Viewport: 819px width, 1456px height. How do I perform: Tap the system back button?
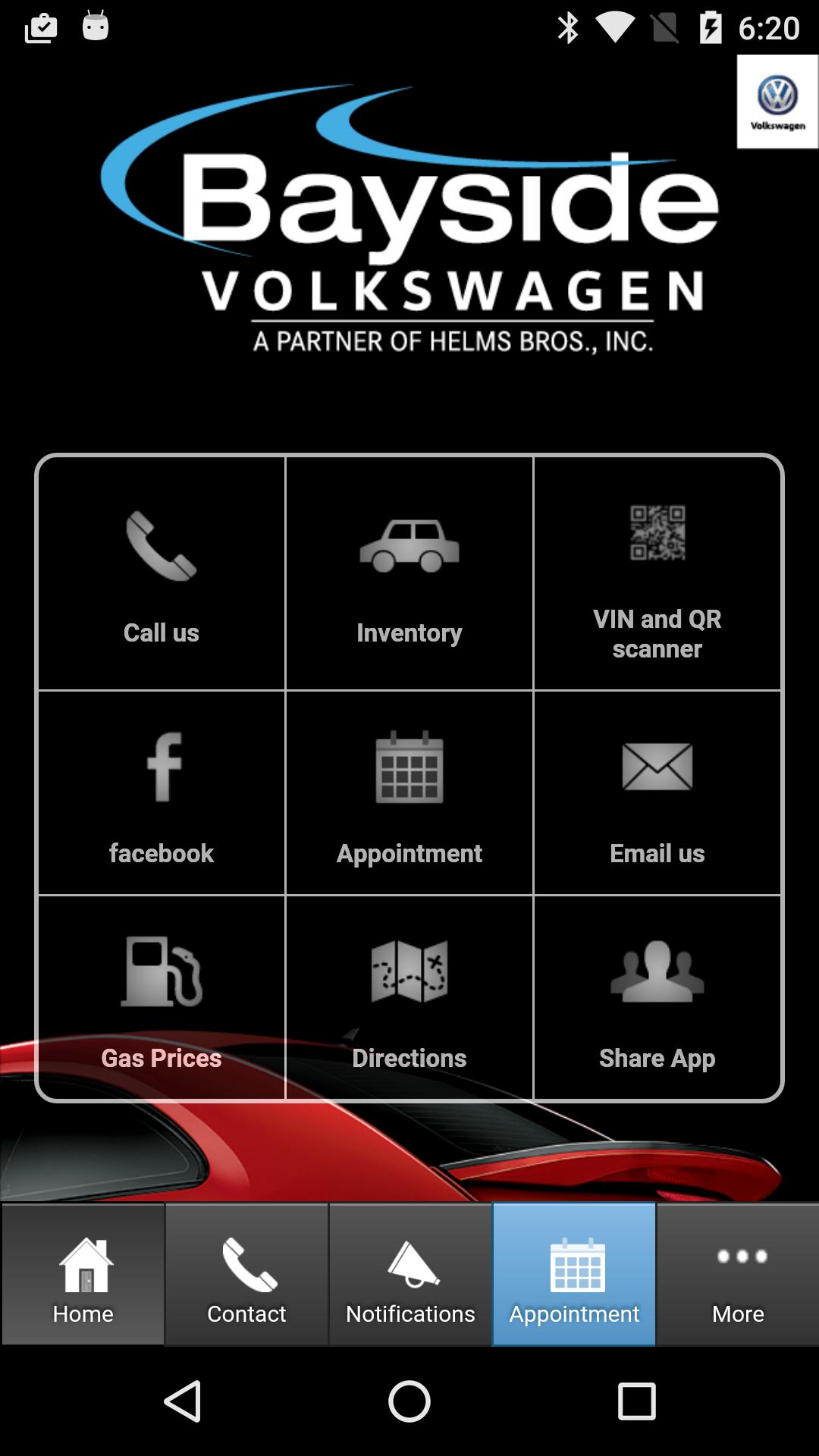183,1401
